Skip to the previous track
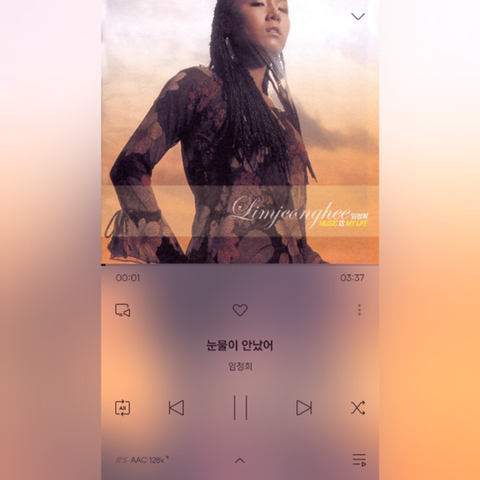The height and width of the screenshot is (480, 480). tap(176, 408)
